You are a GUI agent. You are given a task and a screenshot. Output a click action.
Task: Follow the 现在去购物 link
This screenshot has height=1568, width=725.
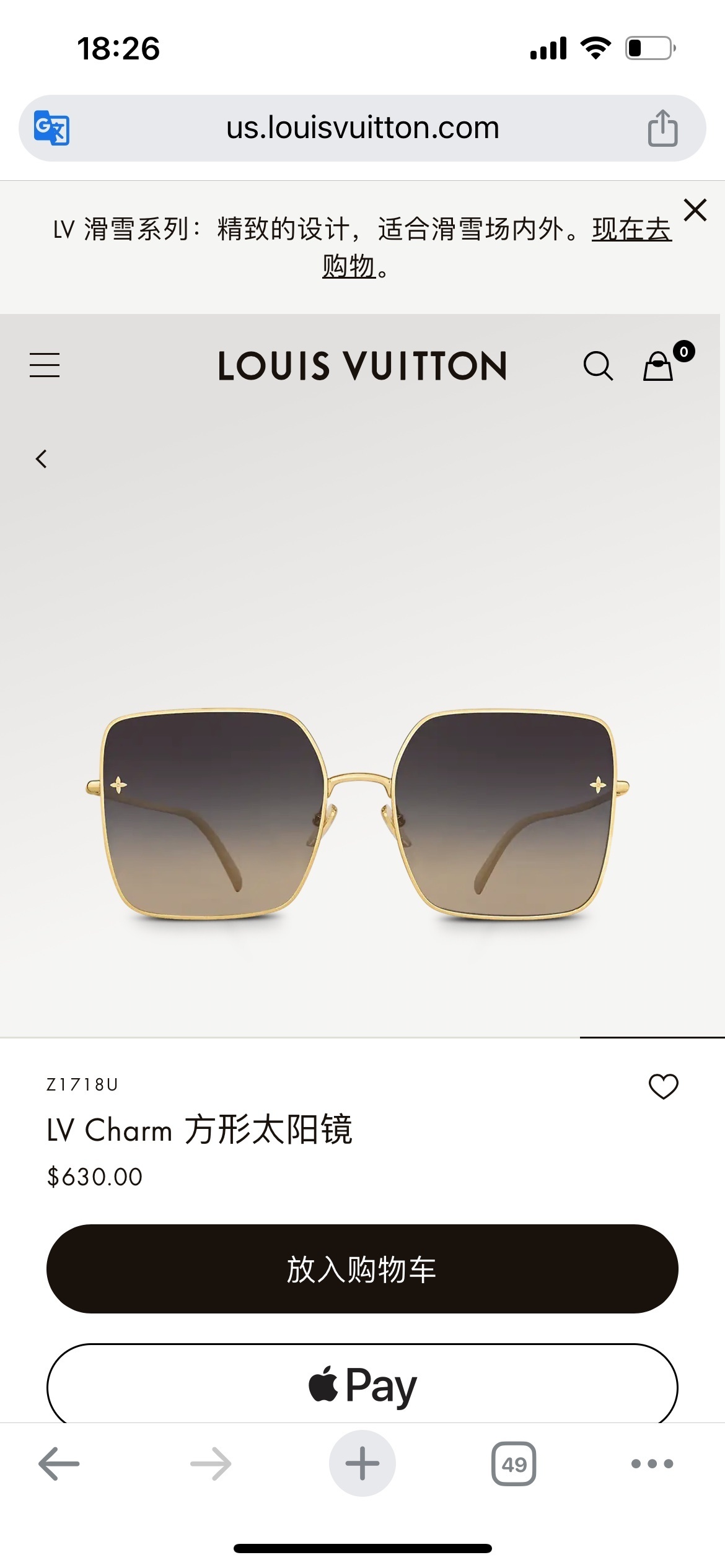[631, 230]
